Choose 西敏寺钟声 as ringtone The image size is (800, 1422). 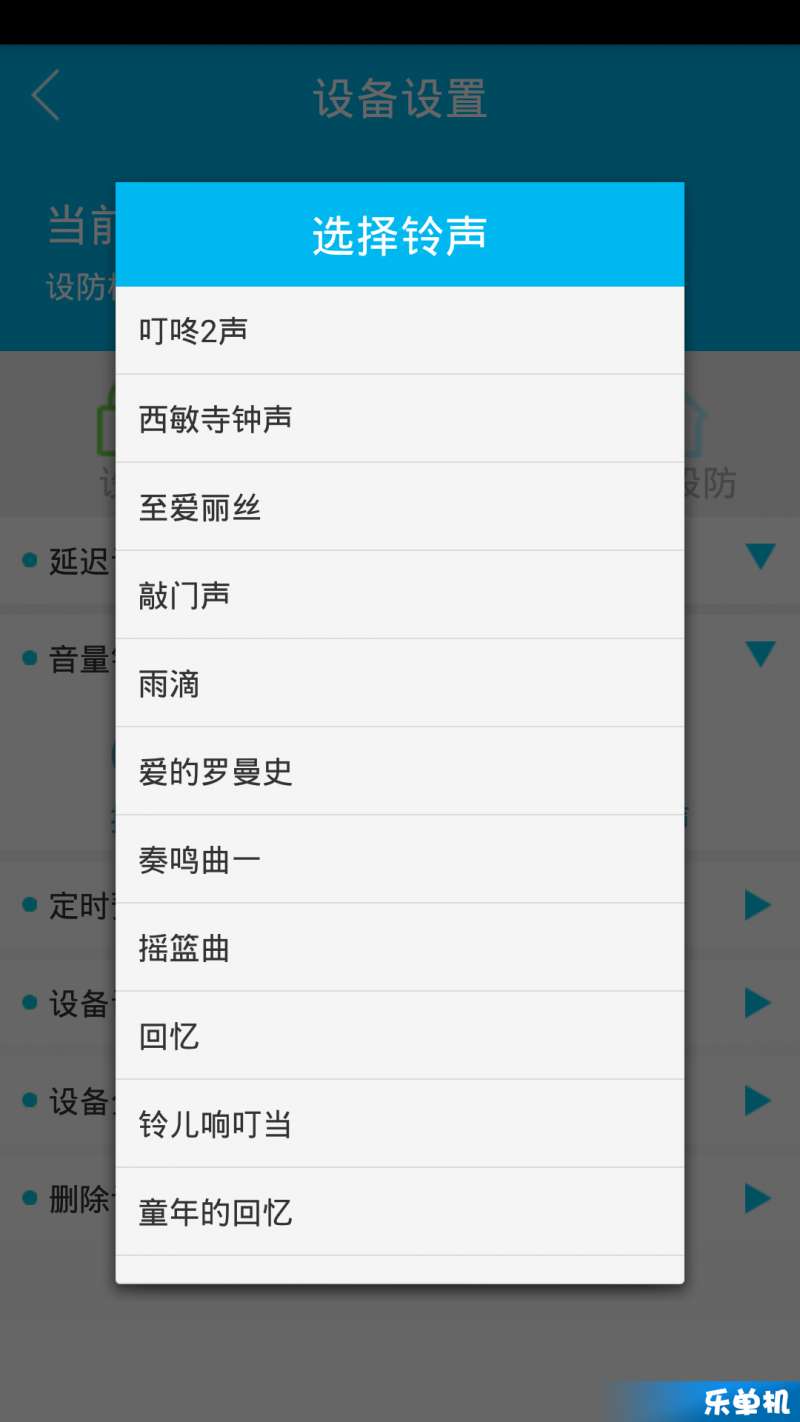click(x=400, y=419)
